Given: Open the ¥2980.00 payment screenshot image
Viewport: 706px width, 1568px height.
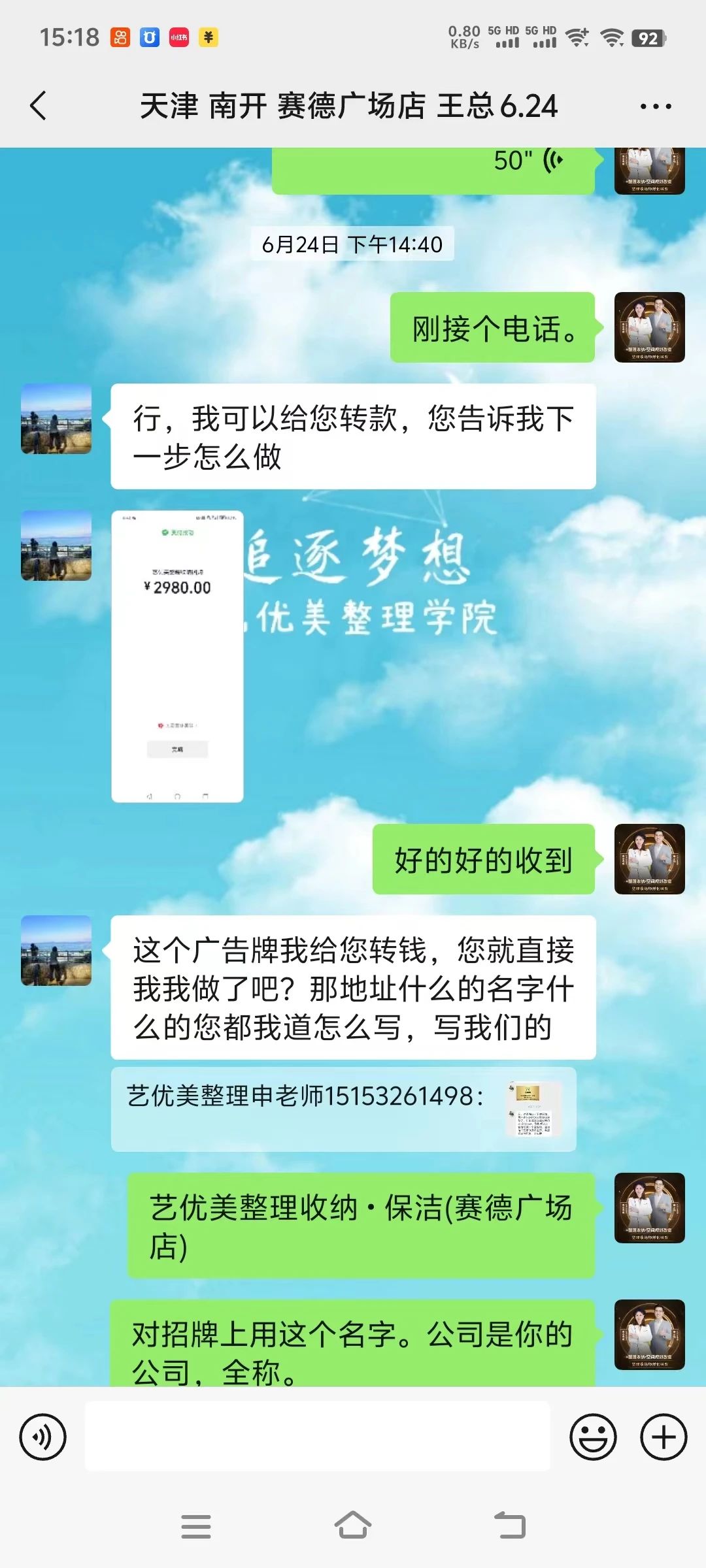Looking at the screenshot, I should pos(177,656).
